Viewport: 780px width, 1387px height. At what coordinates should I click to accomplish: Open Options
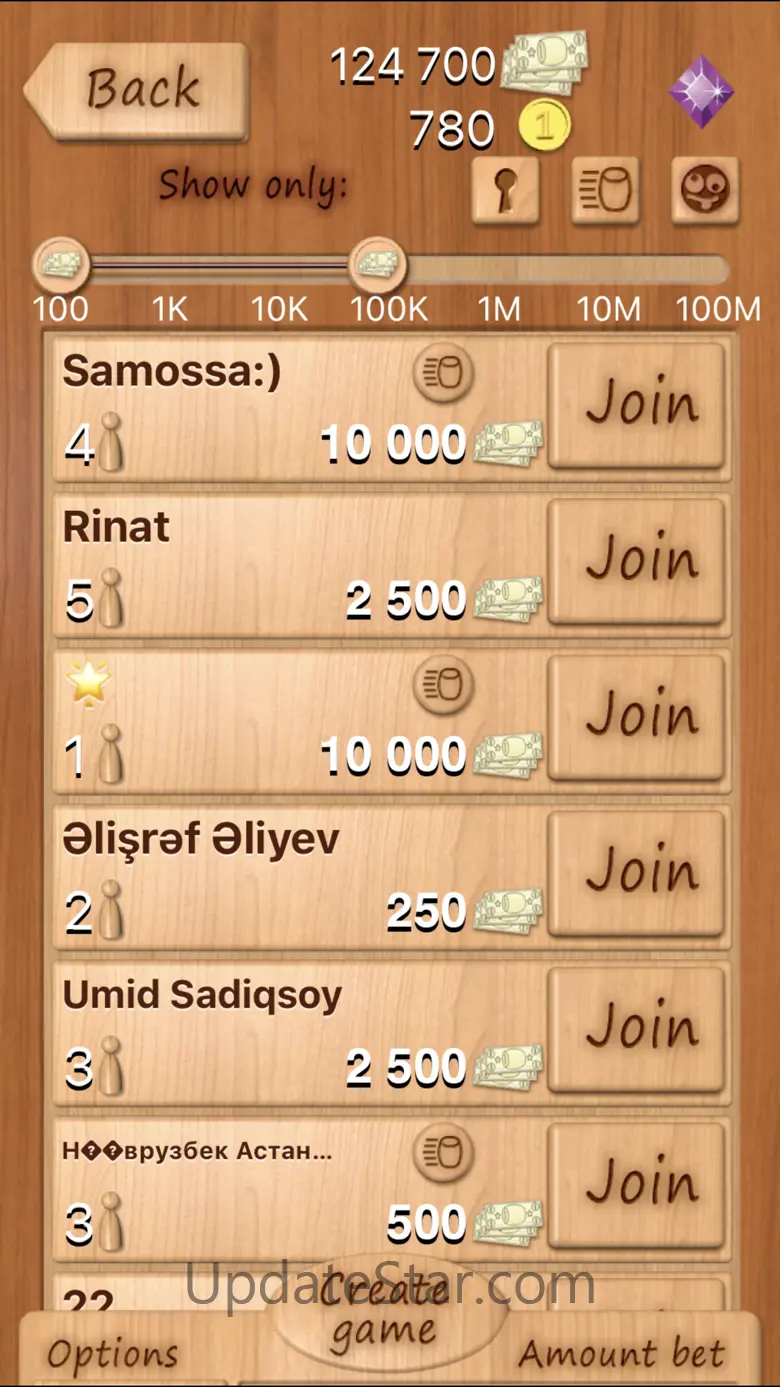point(112,1355)
